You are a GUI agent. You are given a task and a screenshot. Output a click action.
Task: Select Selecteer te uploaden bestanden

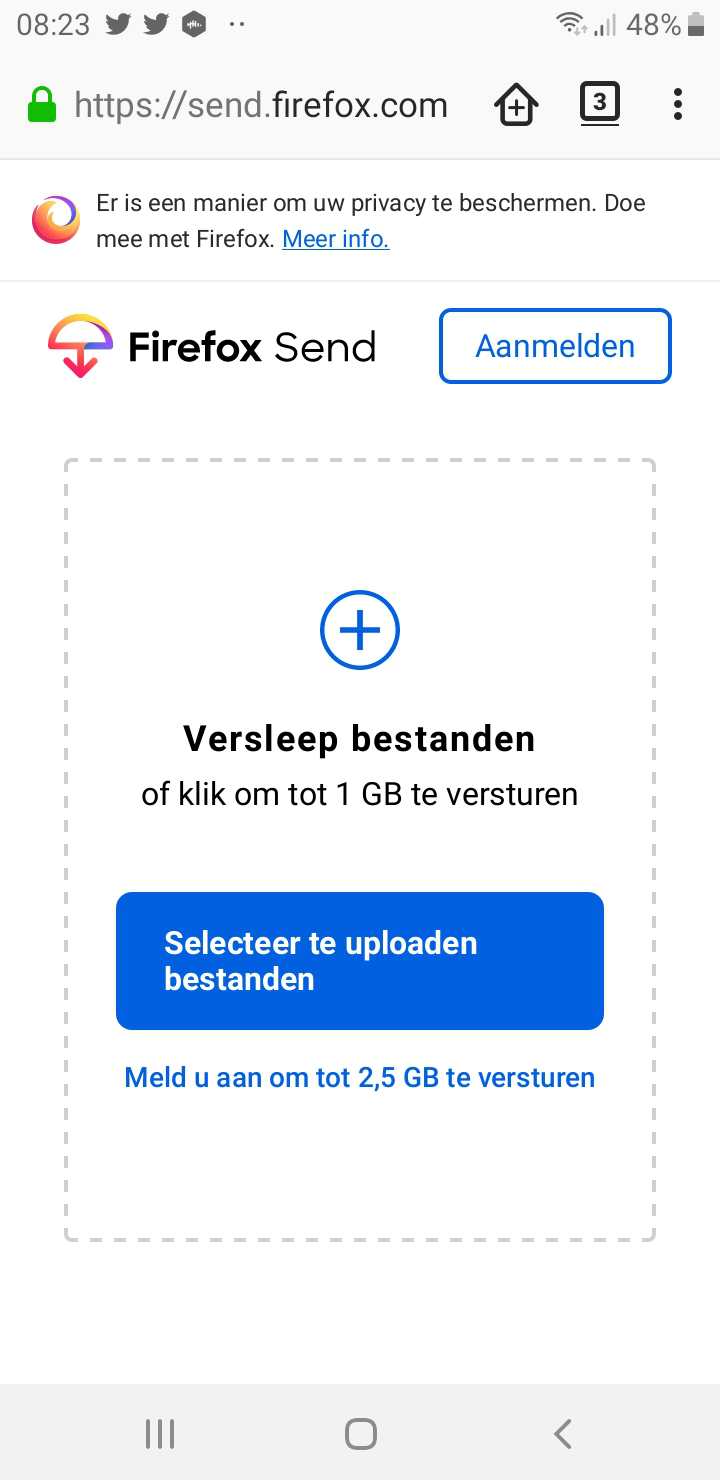pos(360,961)
